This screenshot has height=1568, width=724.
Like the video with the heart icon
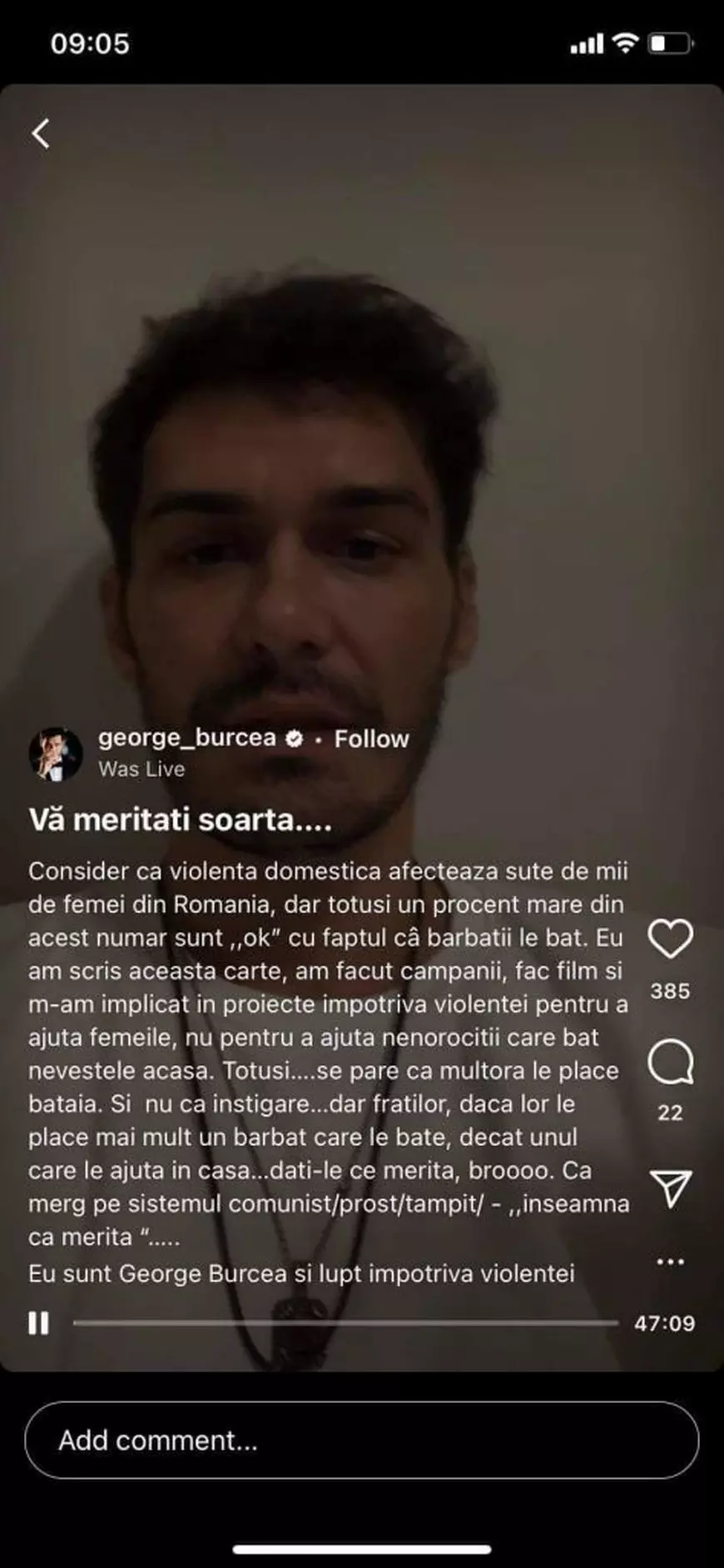coord(671,936)
